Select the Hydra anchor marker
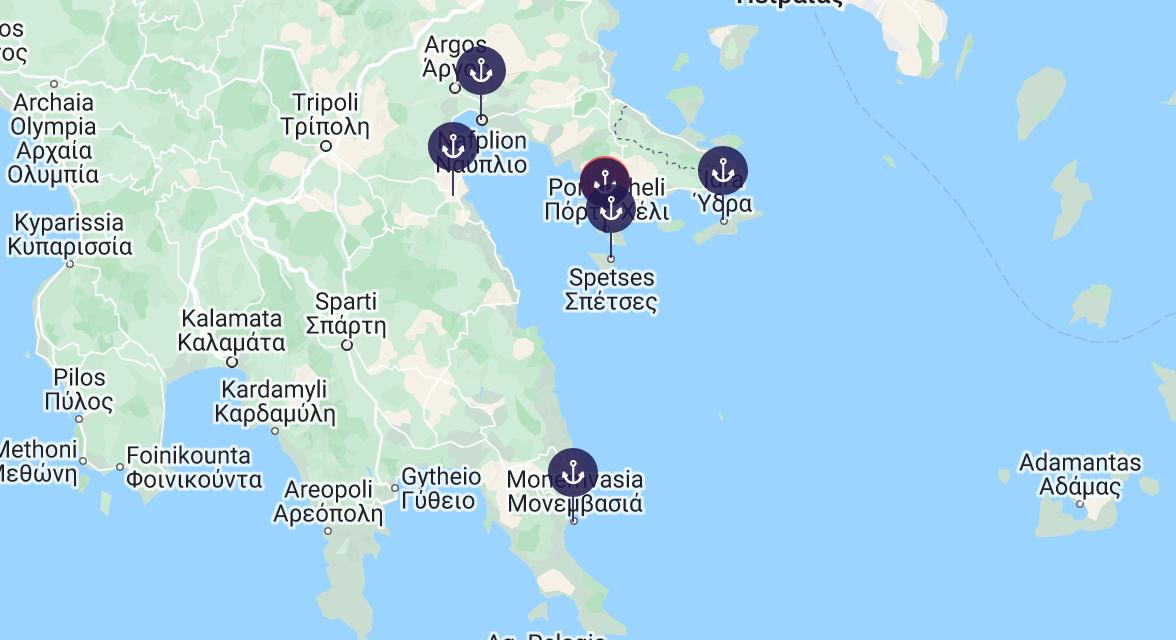1176x640 pixels. pos(723,172)
